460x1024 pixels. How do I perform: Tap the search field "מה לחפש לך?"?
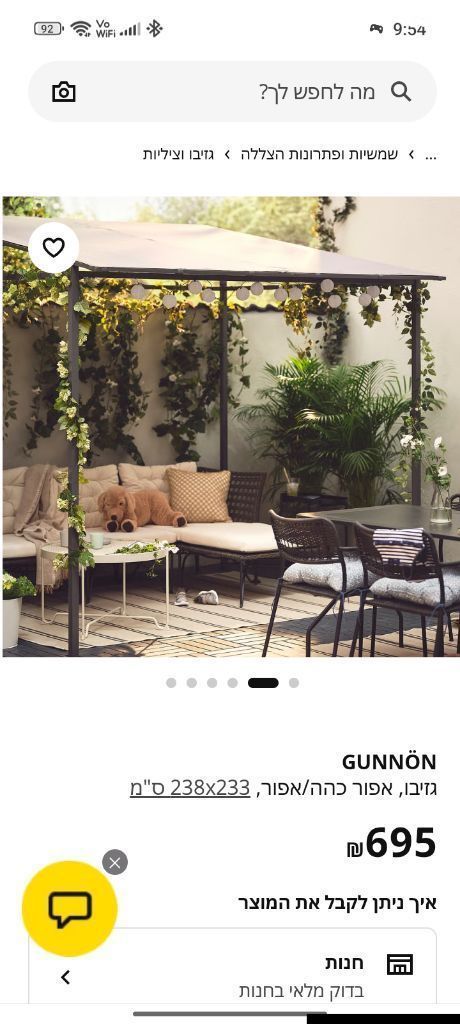pos(232,91)
